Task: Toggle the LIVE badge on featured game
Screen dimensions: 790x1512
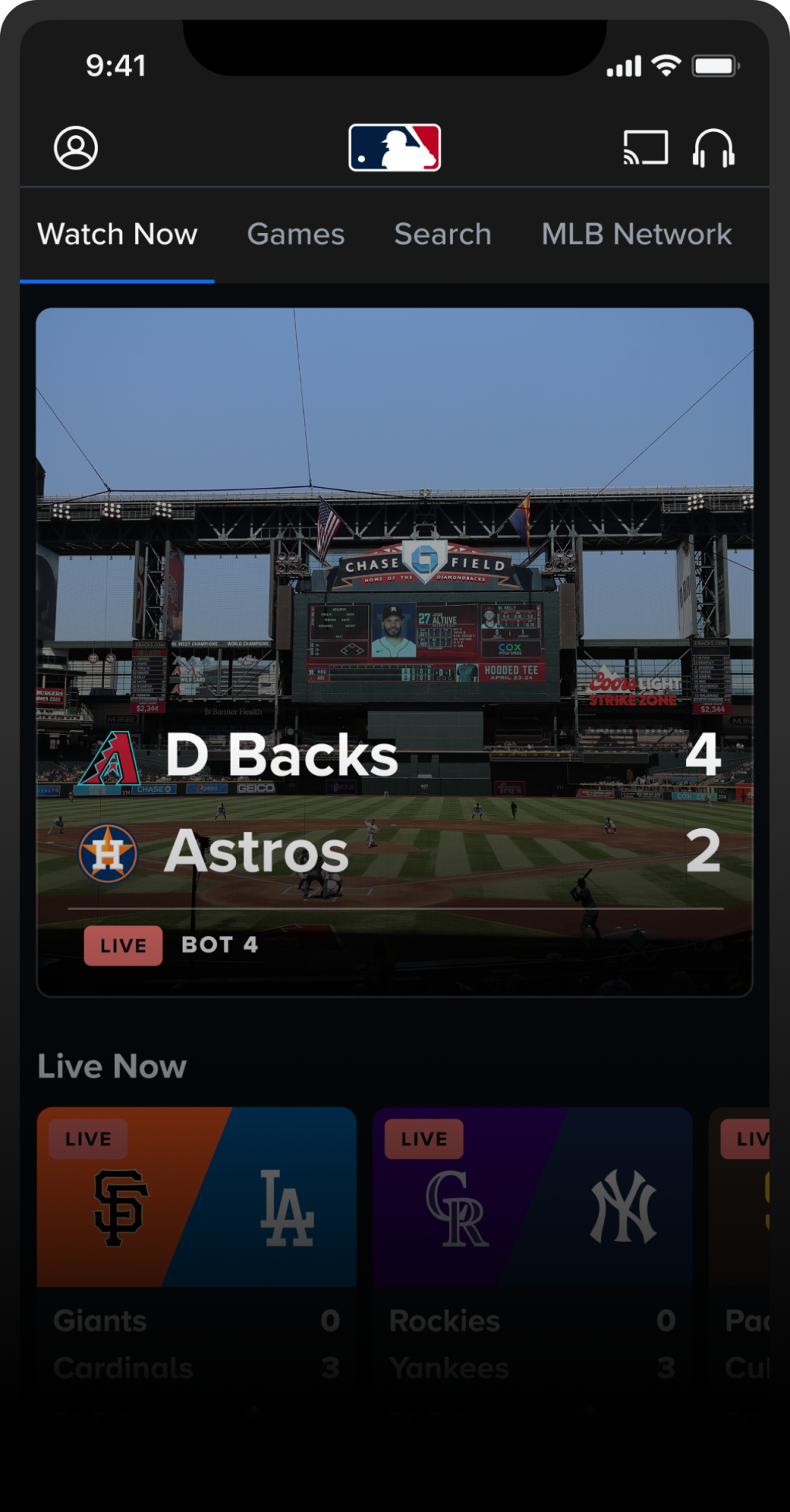Action: point(123,945)
